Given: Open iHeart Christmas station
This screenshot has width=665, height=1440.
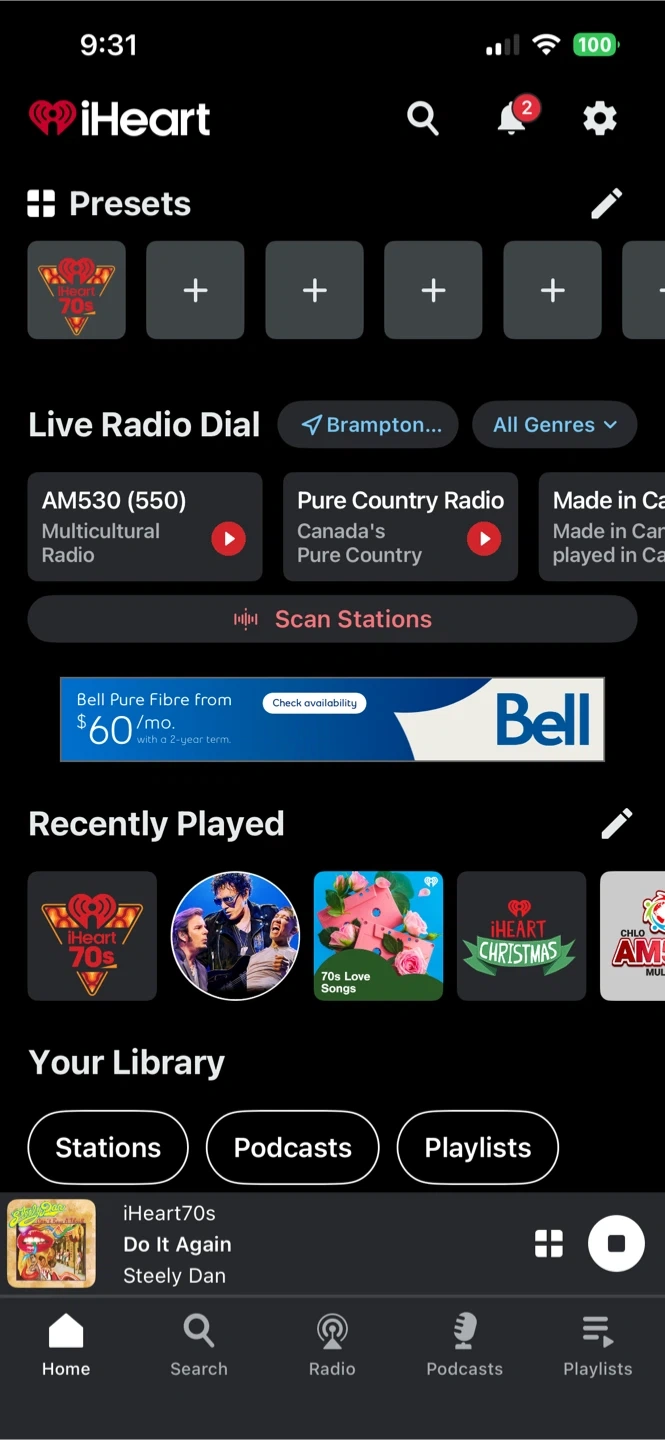Looking at the screenshot, I should click(521, 935).
